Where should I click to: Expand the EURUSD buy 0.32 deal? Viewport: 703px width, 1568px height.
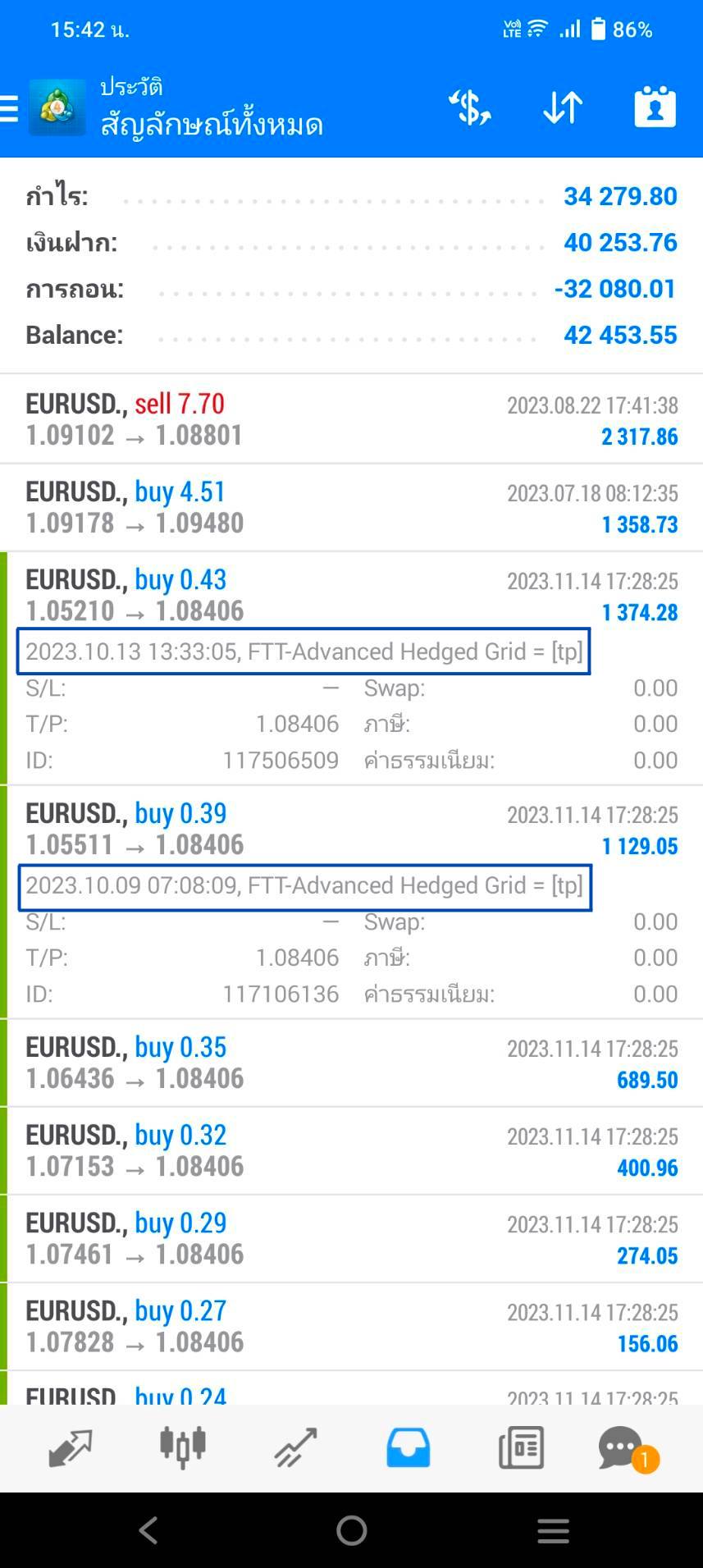351,1151
